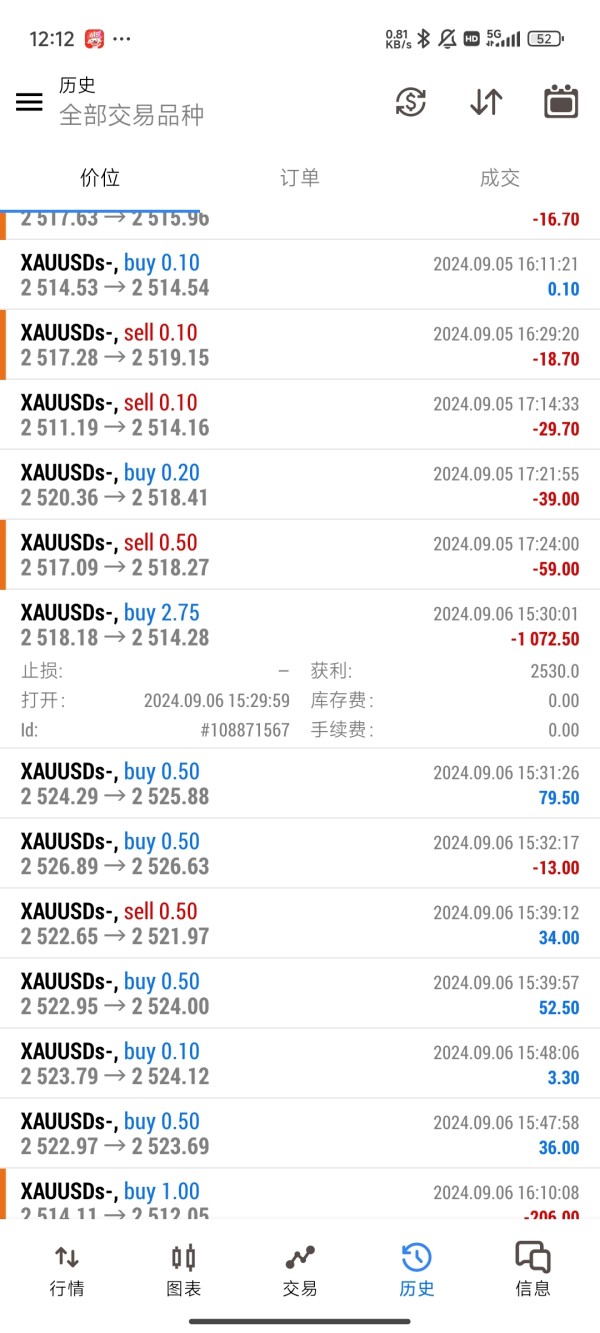The image size is (600, 1333).
Task: Select the 价位 tab
Action: 100,178
